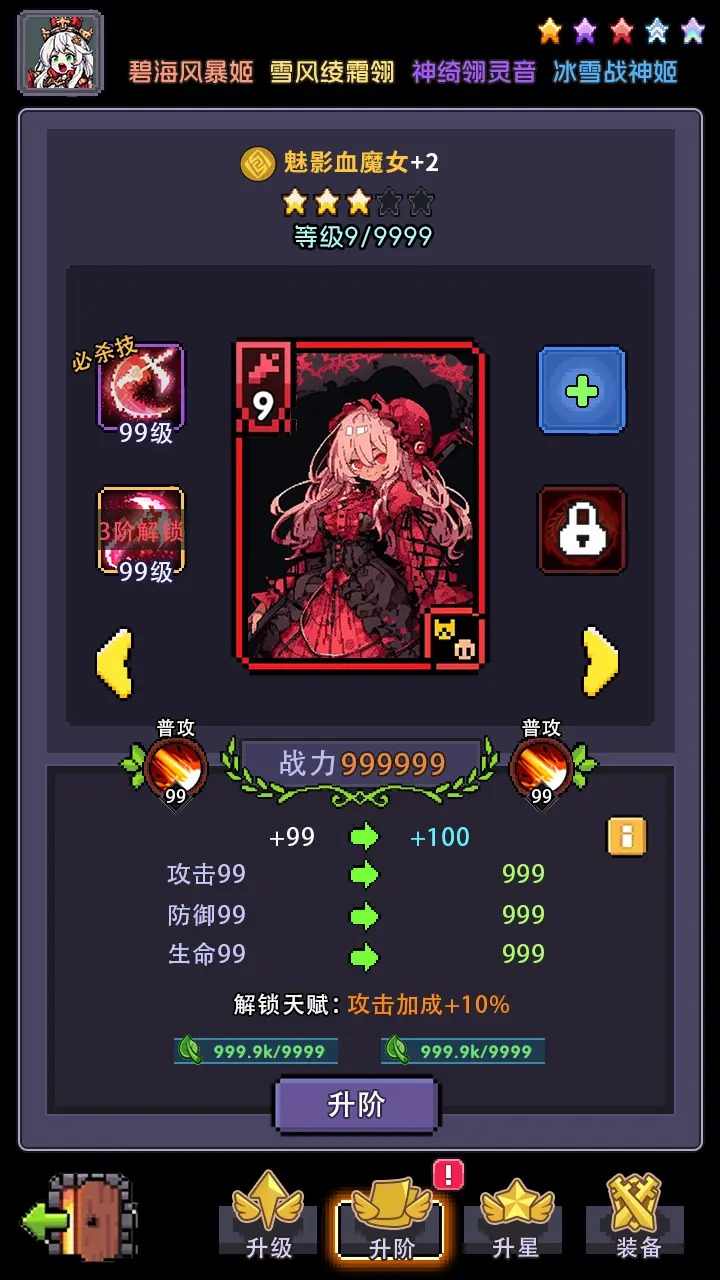Tap the 升阶 upgrade button

pyautogui.click(x=357, y=1105)
